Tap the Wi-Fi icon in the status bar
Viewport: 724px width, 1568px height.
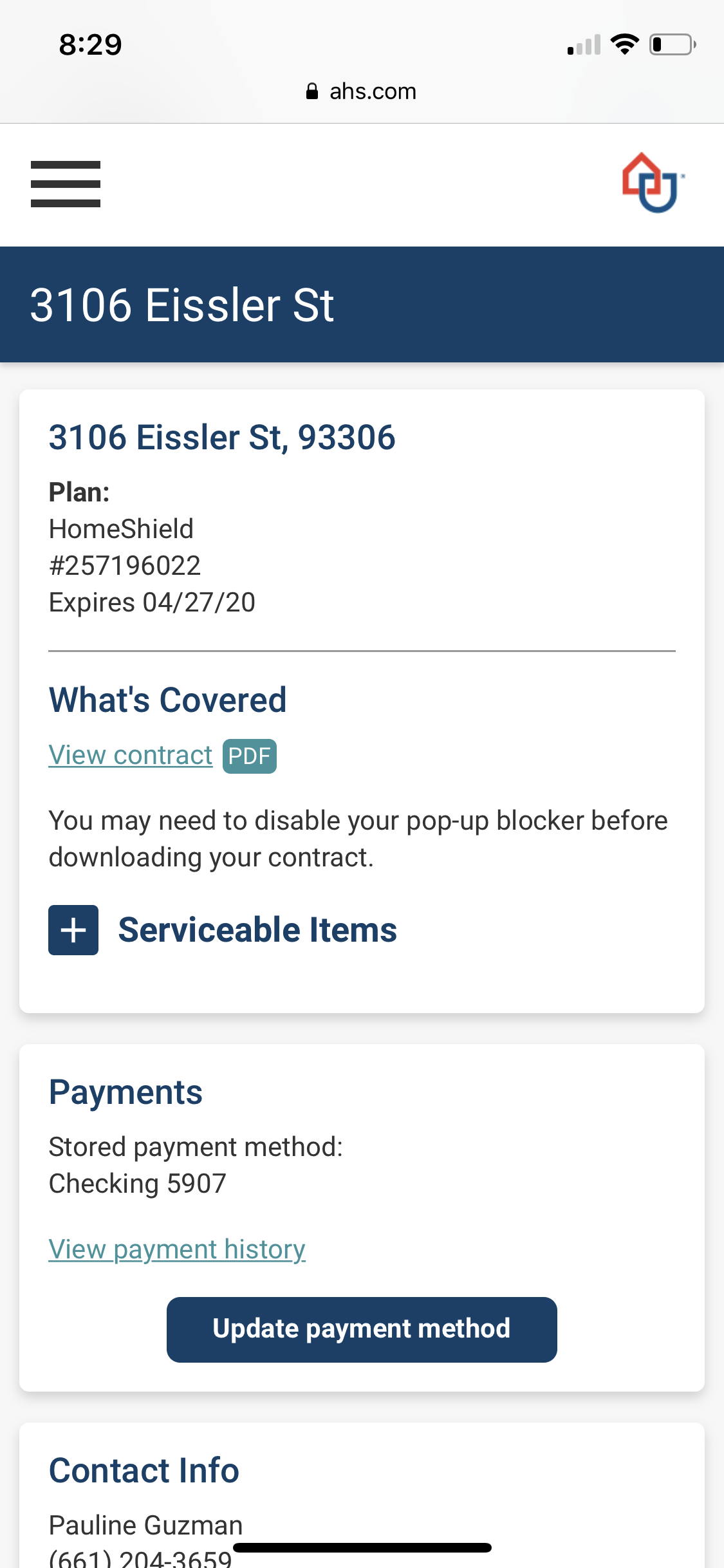[x=623, y=44]
